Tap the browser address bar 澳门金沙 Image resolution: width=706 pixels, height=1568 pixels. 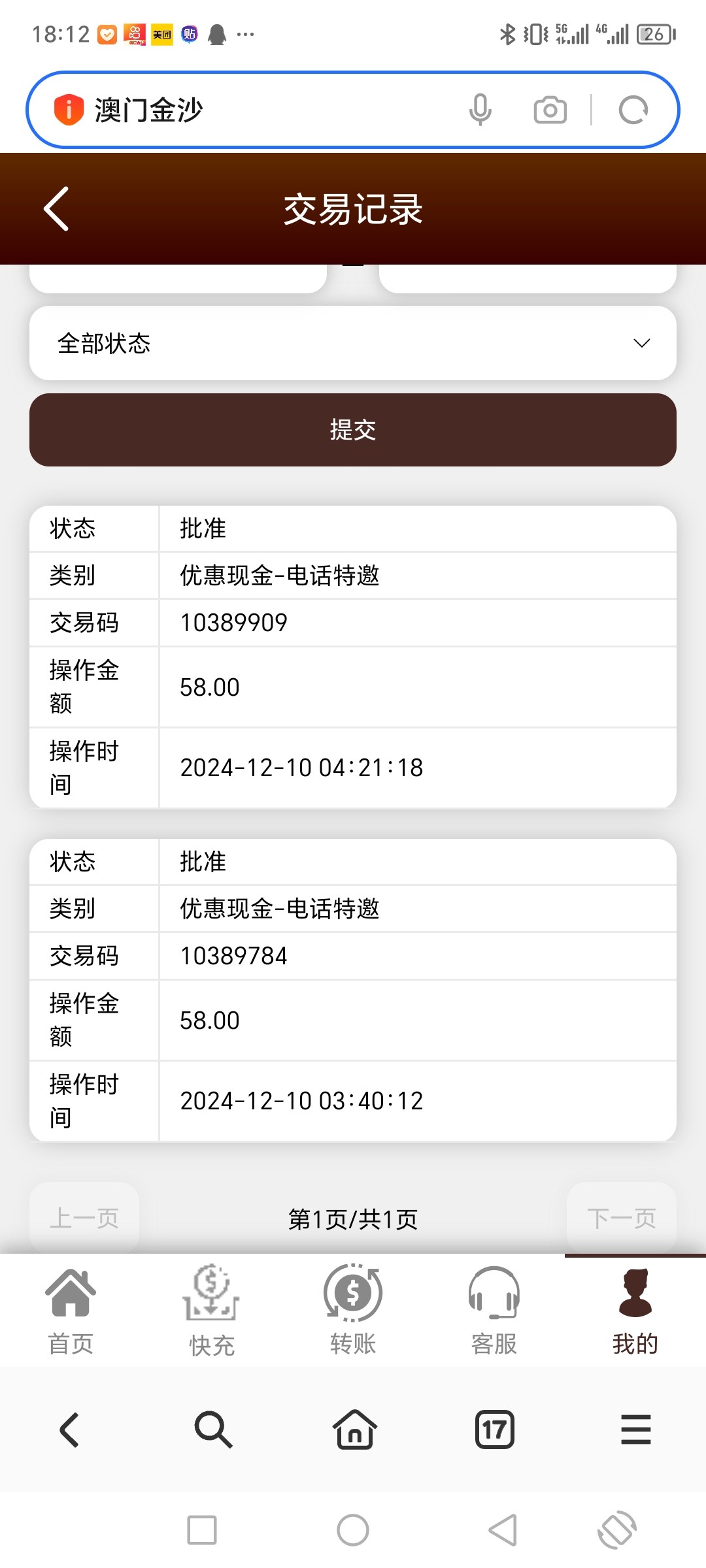pyautogui.click(x=248, y=110)
